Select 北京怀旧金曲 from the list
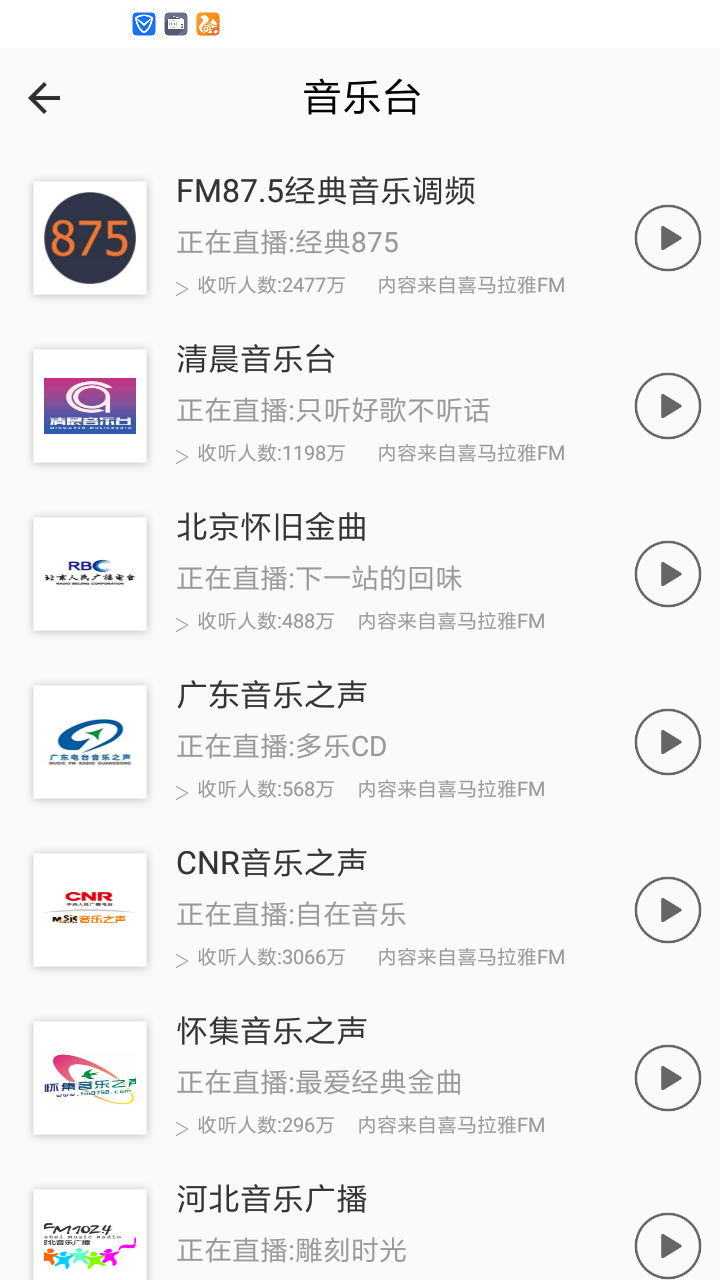Viewport: 720px width, 1280px height. coord(271,527)
